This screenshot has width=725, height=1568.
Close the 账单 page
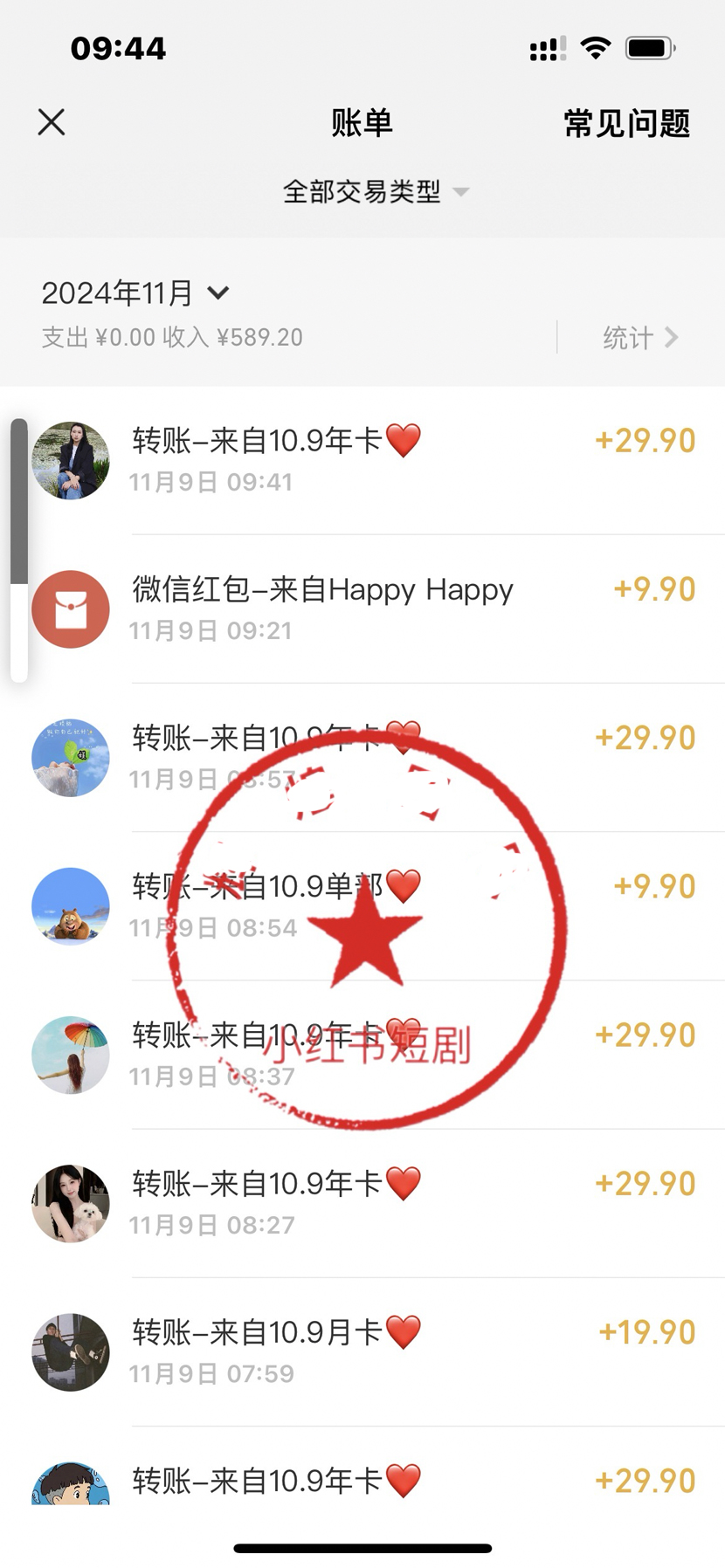52,122
